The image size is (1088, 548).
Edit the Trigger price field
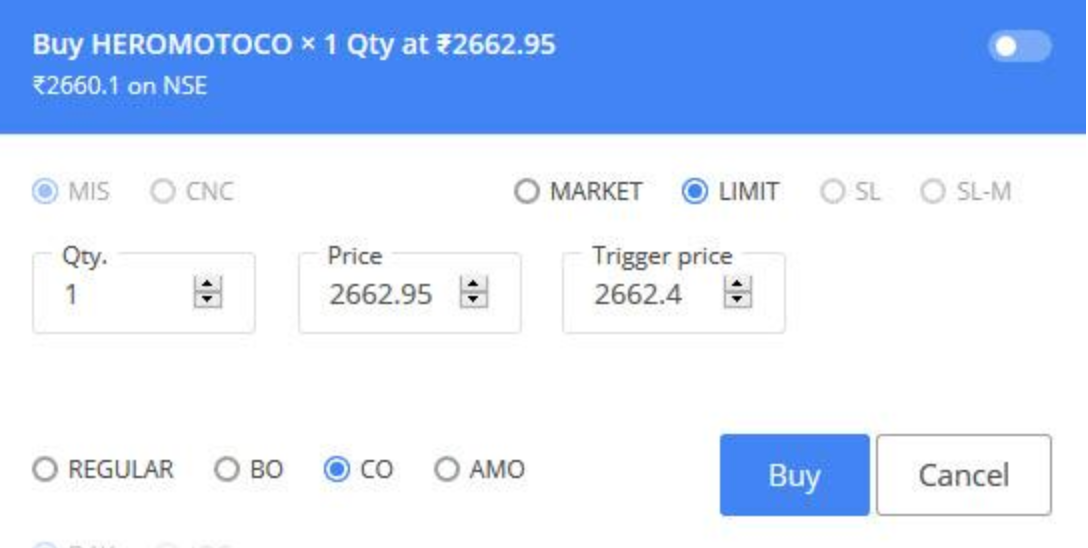coord(640,294)
